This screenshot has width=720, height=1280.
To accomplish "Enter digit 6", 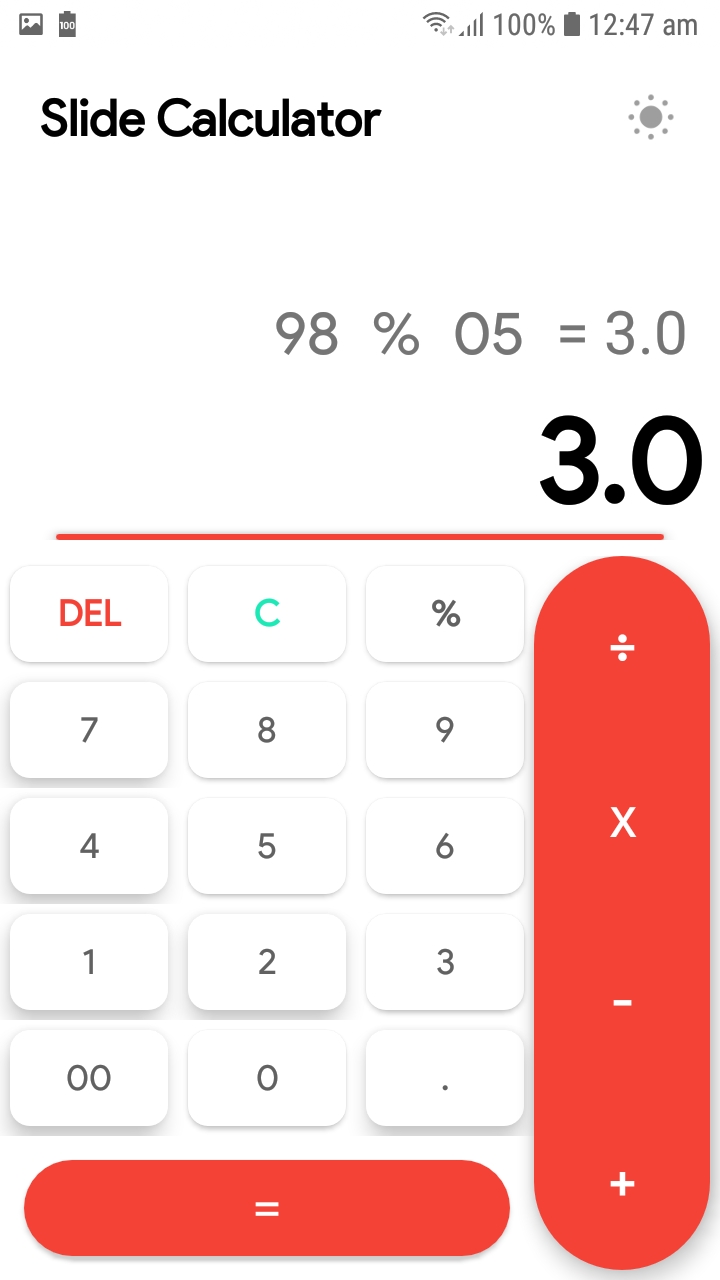I will pyautogui.click(x=445, y=846).
